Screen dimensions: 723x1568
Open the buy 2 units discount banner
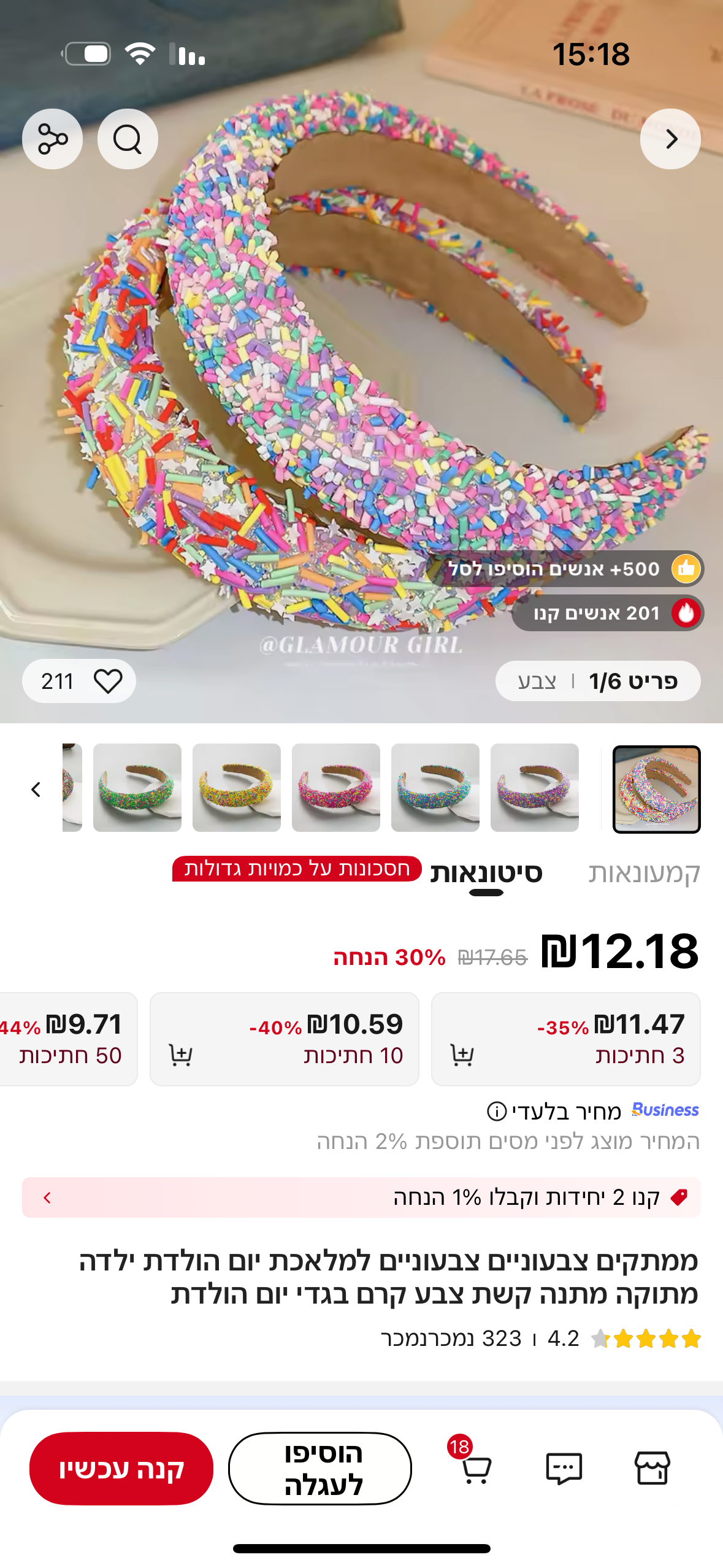361,1197
